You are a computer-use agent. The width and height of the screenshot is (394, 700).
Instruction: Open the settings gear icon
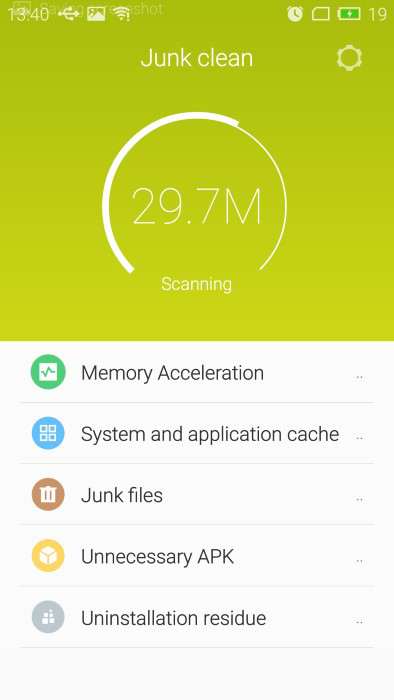(x=349, y=58)
